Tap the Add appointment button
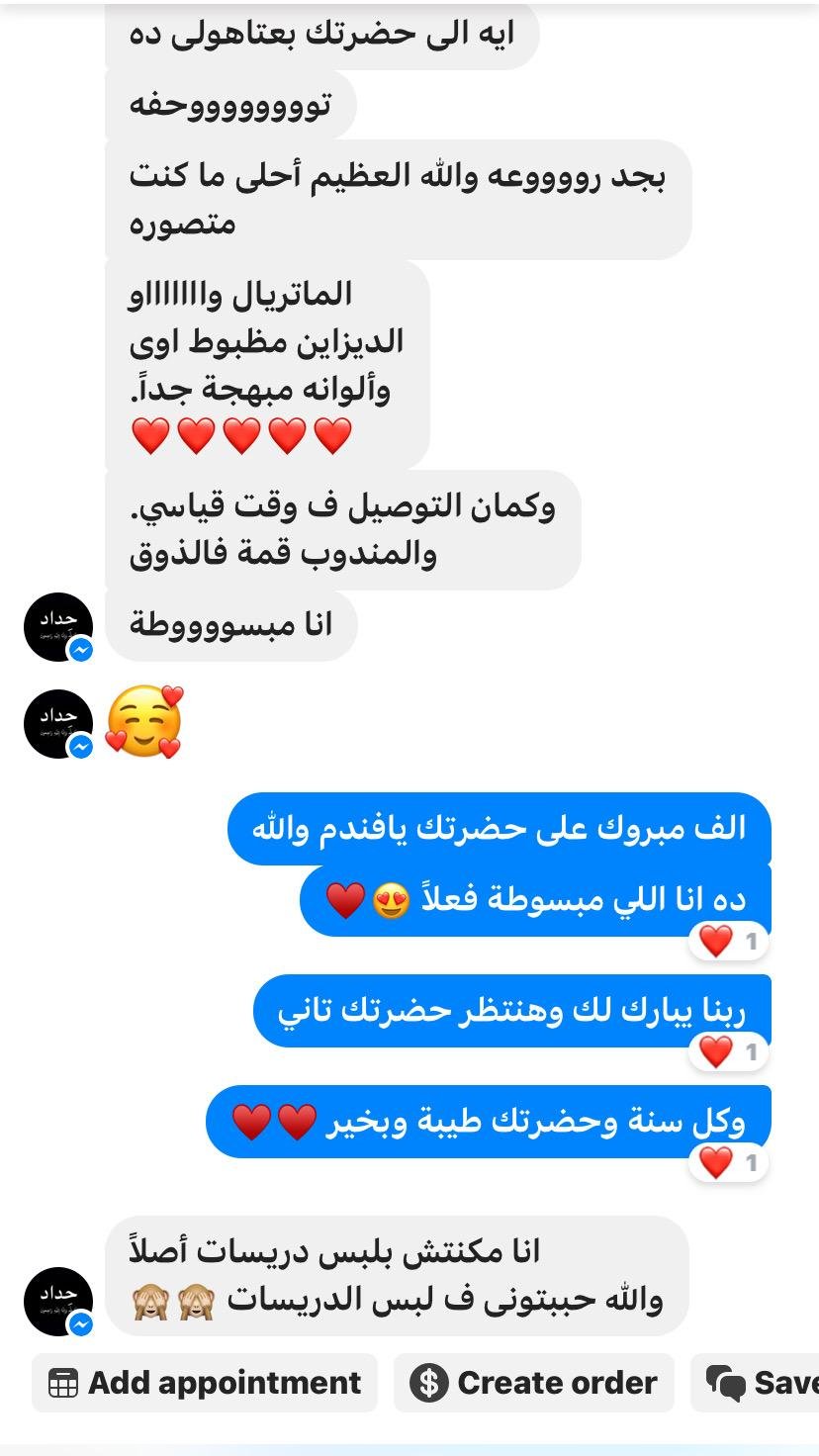This screenshot has width=819, height=1456. (x=205, y=1382)
